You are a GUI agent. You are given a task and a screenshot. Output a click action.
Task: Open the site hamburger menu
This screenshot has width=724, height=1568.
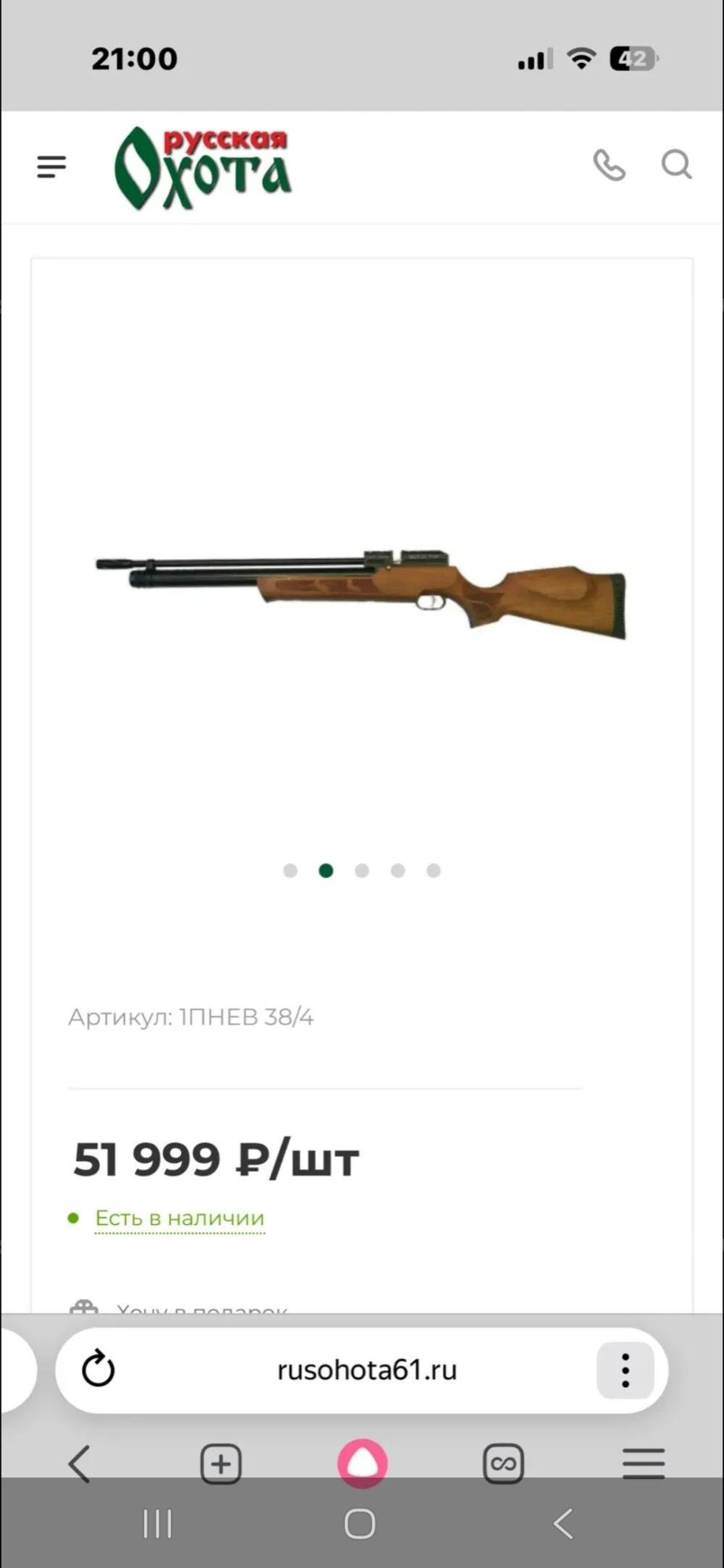click(x=51, y=167)
